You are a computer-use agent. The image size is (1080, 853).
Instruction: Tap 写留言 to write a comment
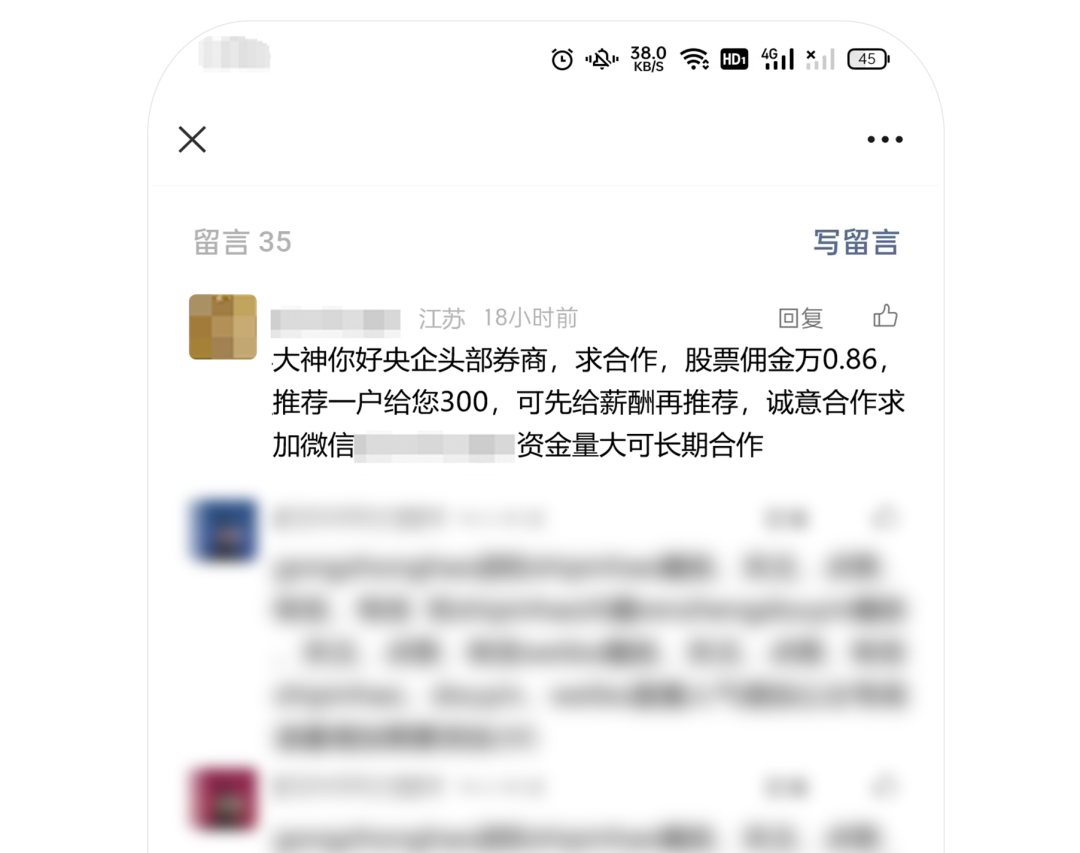[855, 242]
